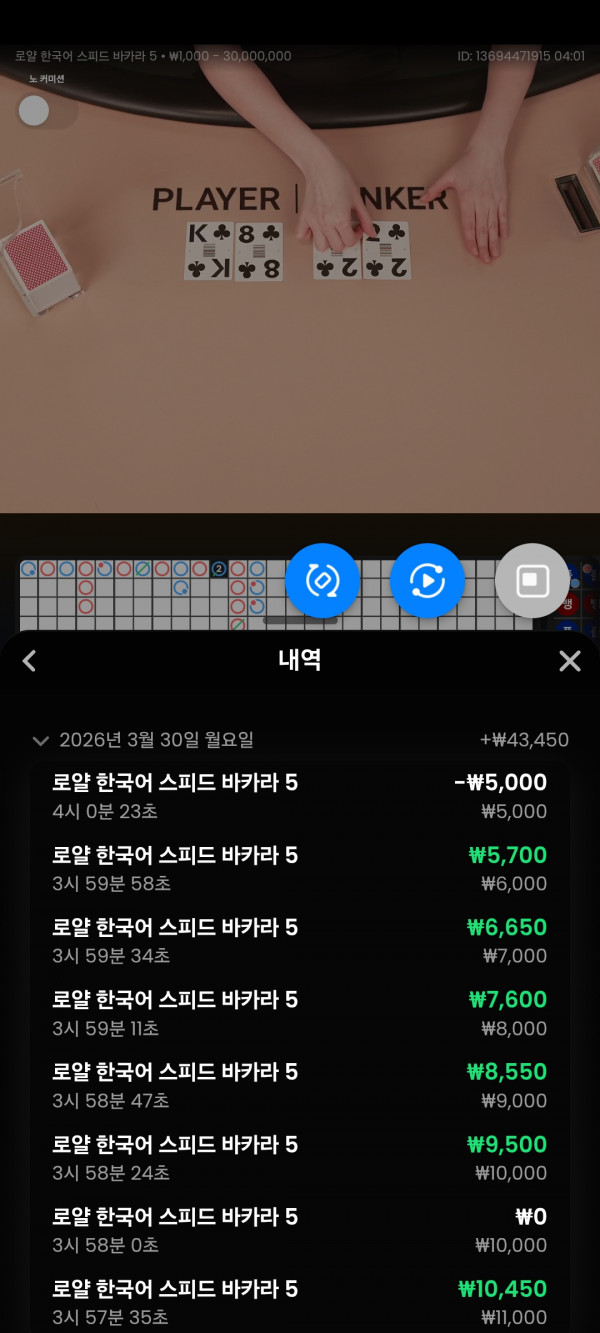600x1333 pixels.
Task: Close the 내역 history panel
Action: point(569,661)
